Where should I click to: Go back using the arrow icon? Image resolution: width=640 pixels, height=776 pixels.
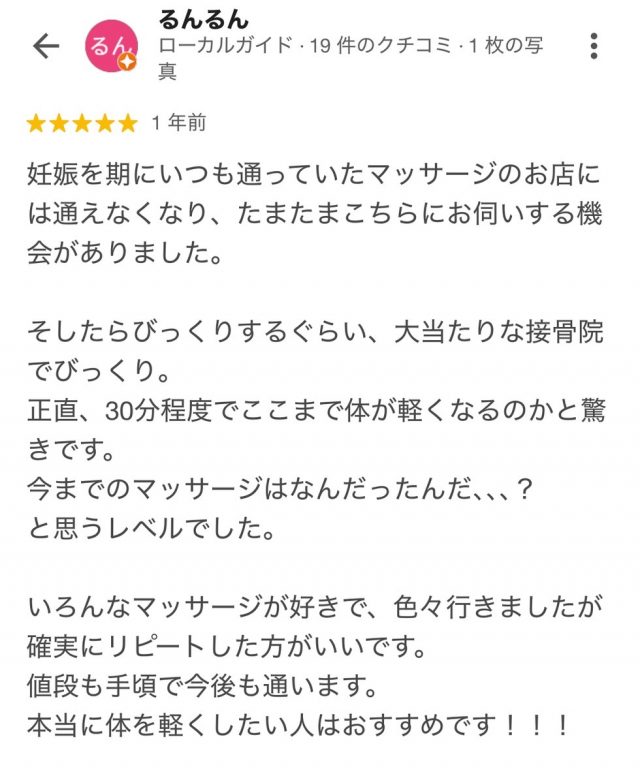pos(46,46)
